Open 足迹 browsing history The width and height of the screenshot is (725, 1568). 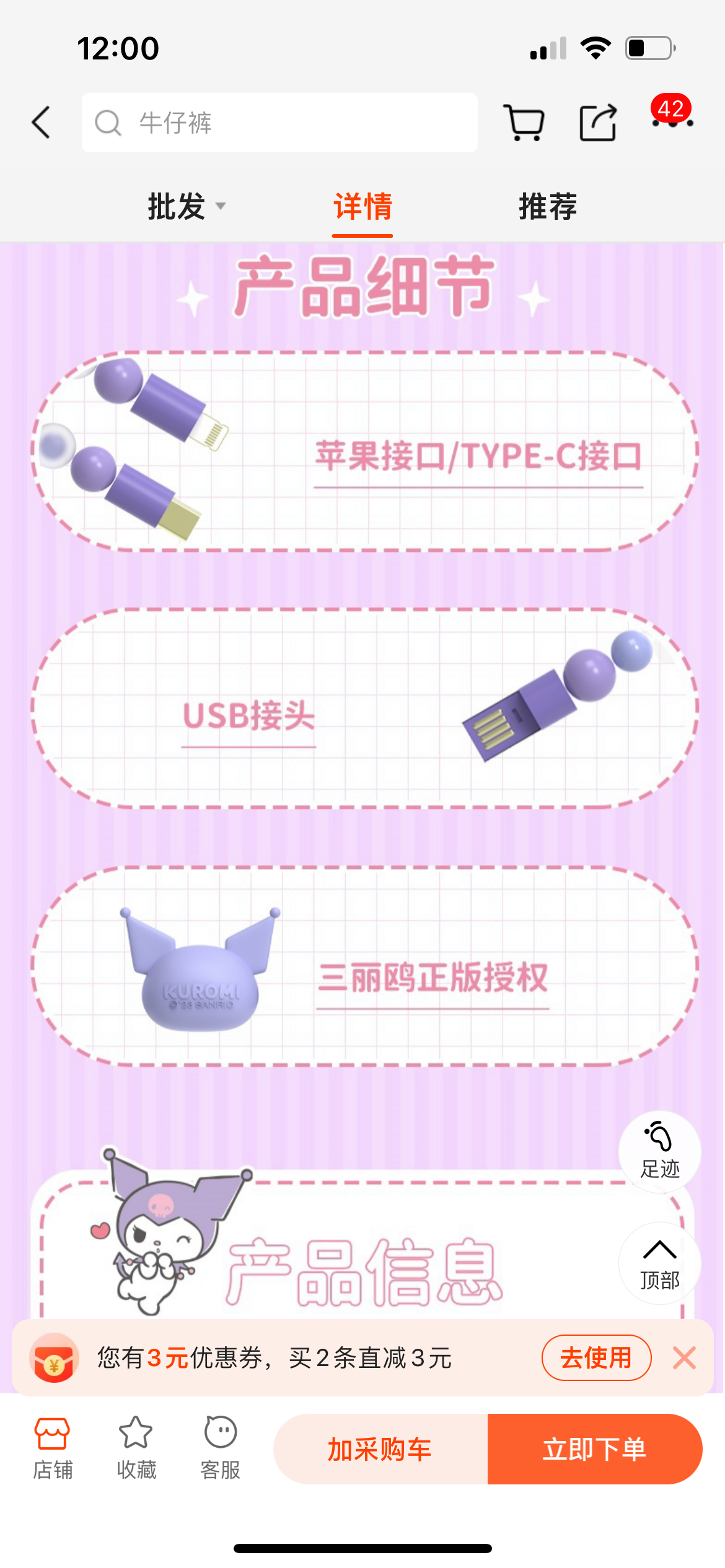click(x=659, y=1151)
